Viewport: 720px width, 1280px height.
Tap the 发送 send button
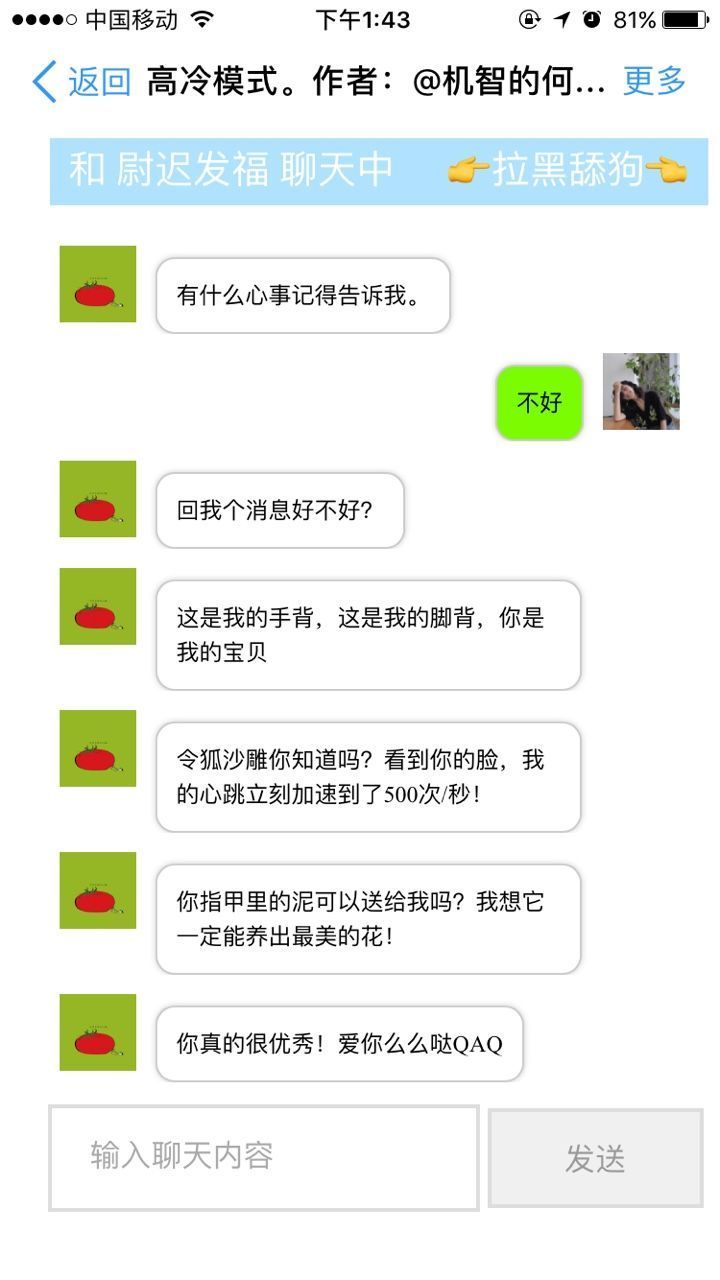(x=596, y=1158)
